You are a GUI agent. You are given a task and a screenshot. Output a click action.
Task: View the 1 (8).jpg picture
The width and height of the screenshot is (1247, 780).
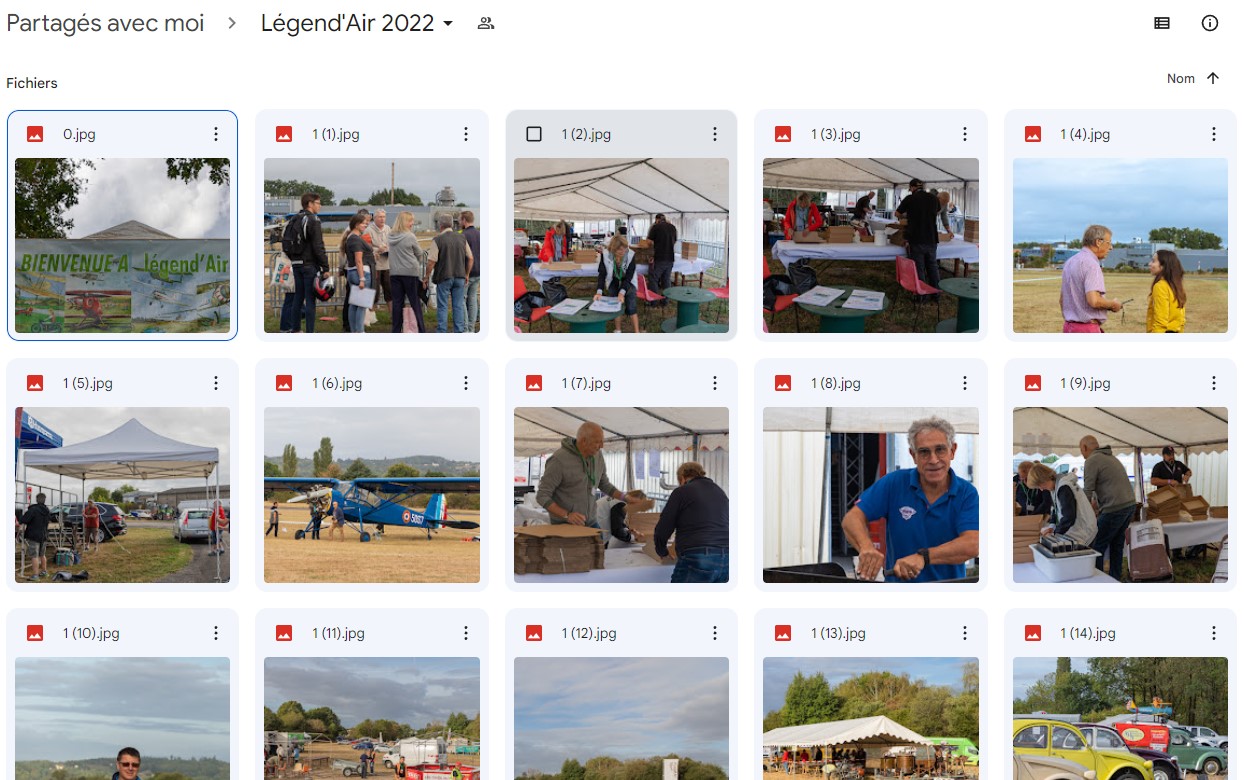870,494
